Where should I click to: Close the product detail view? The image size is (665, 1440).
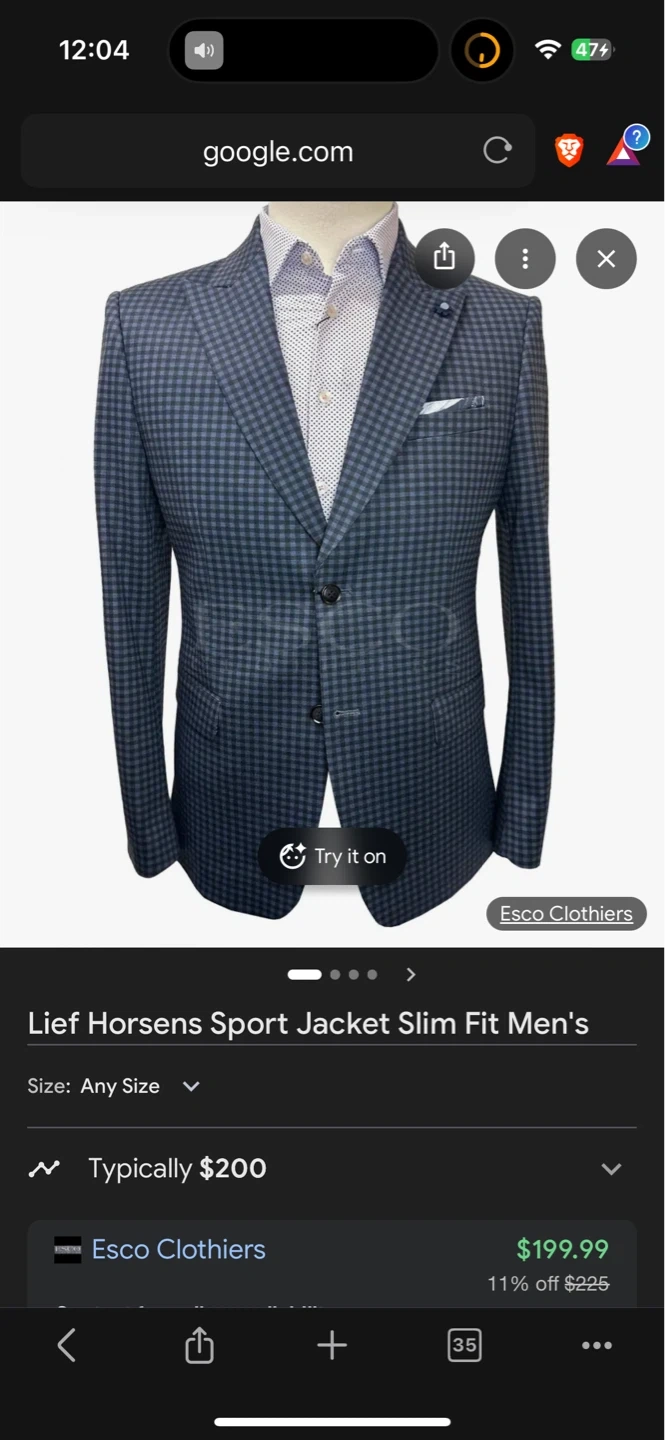click(x=606, y=259)
